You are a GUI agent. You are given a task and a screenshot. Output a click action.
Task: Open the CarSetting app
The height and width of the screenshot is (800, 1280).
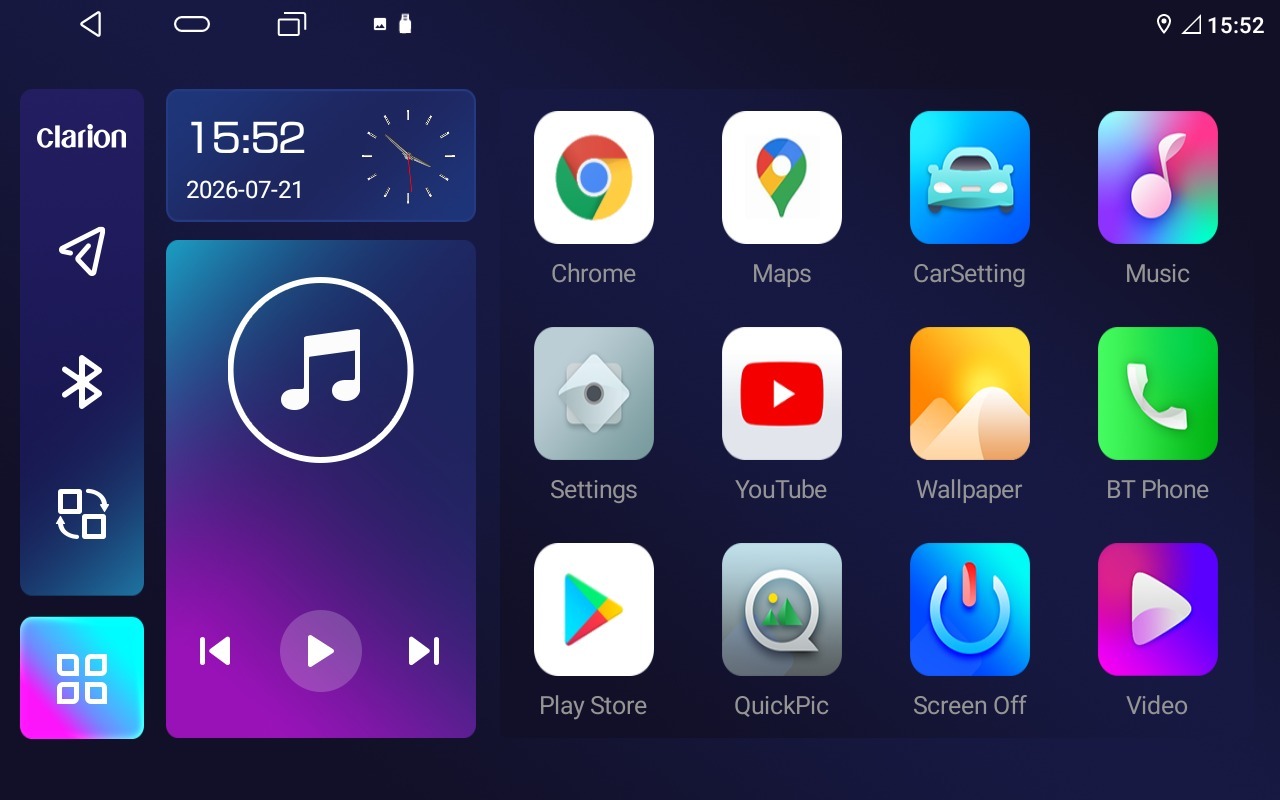point(970,178)
